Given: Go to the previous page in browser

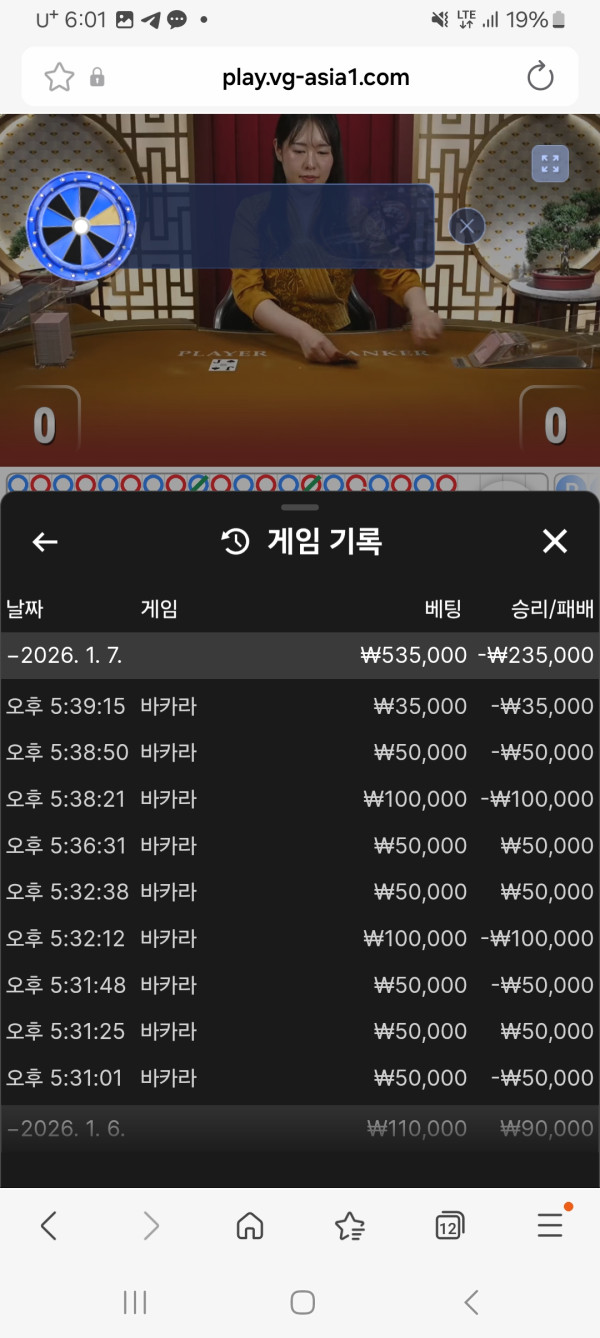Looking at the screenshot, I should [48, 1225].
